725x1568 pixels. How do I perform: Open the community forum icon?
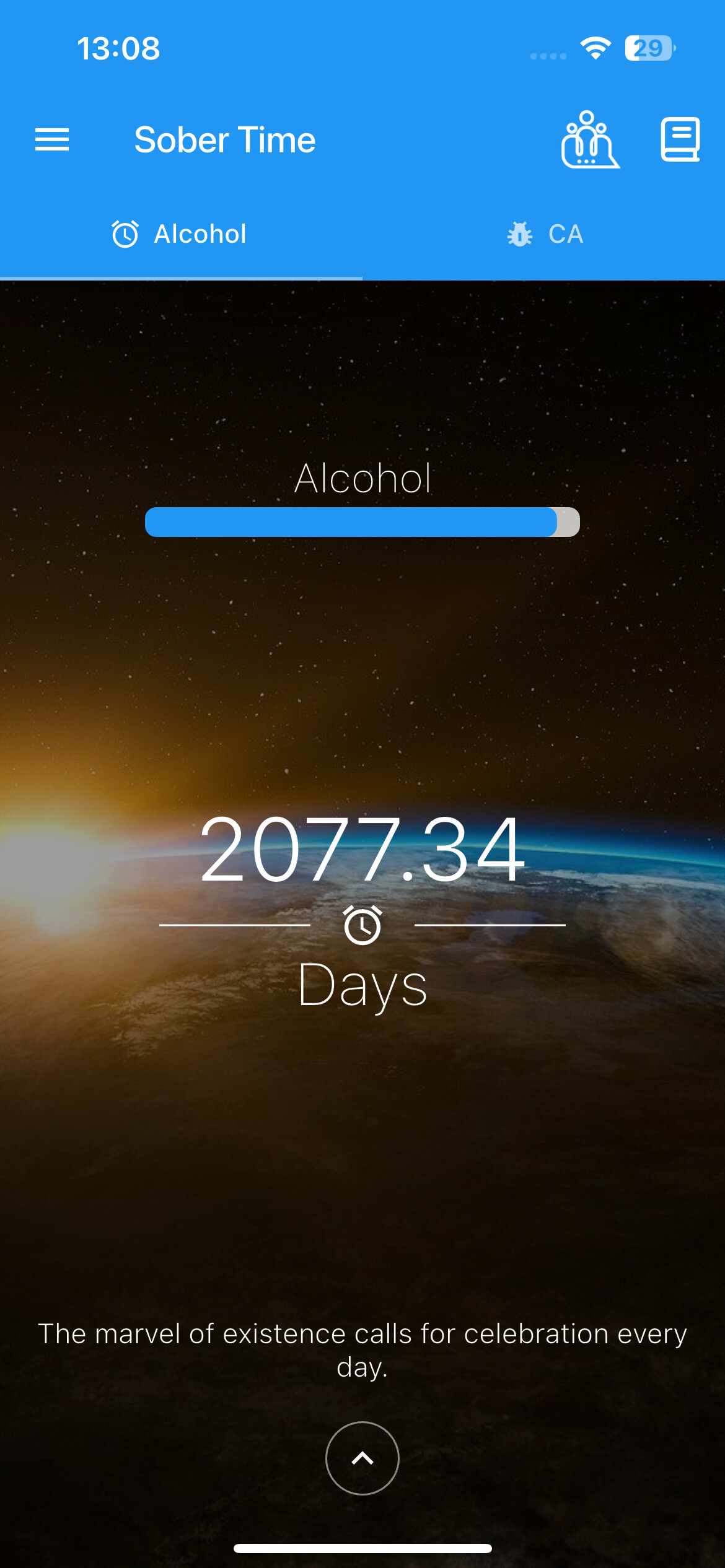point(589,140)
